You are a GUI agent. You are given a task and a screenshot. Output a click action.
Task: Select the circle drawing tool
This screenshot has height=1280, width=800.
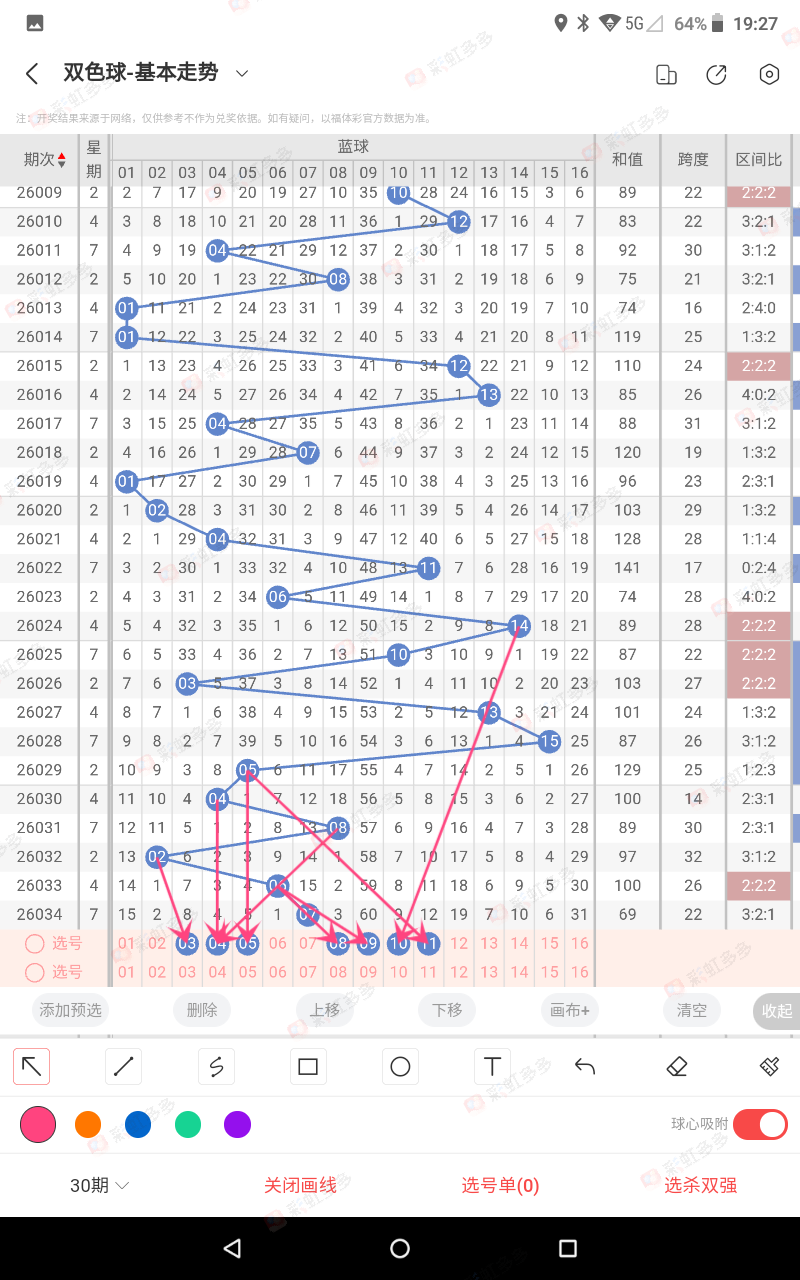pyautogui.click(x=400, y=1067)
